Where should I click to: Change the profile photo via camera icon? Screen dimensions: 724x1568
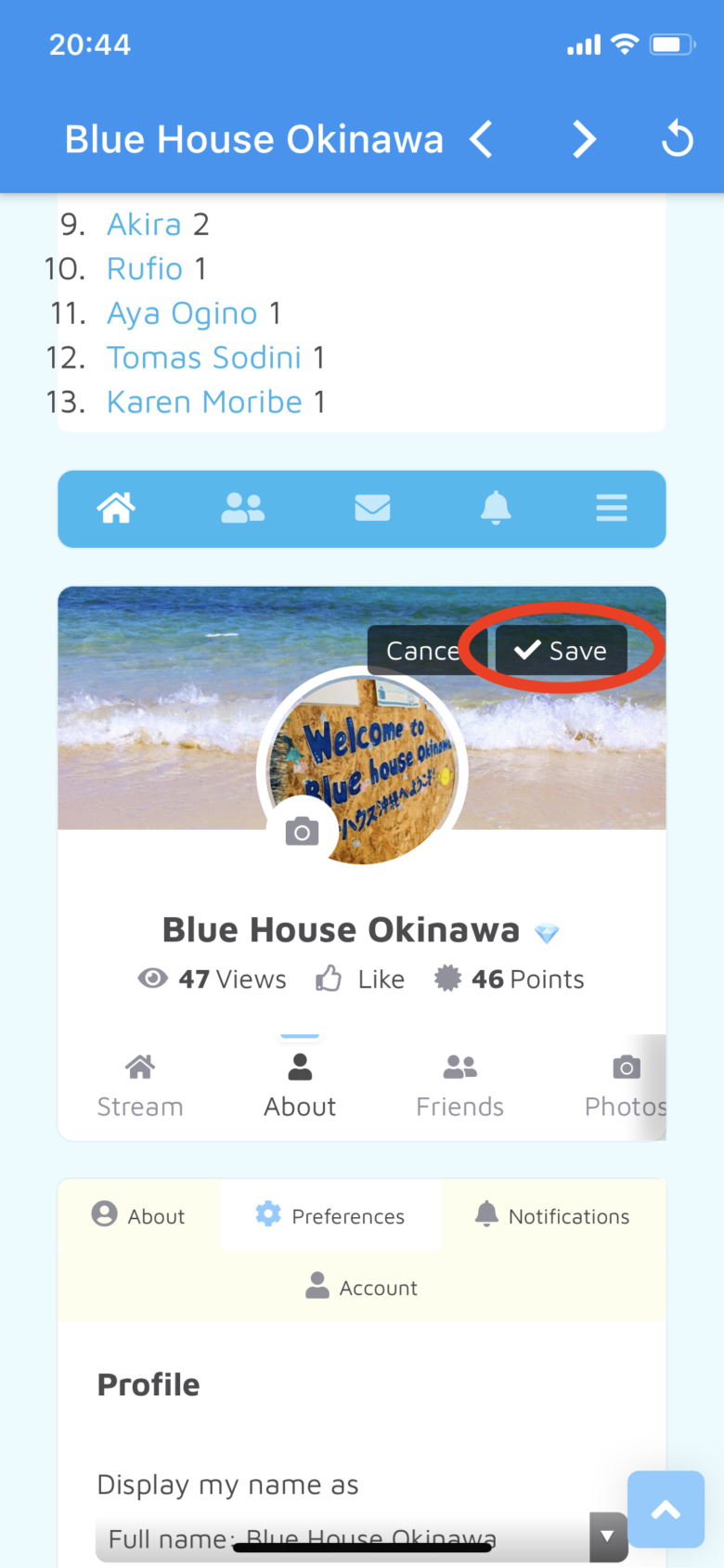(x=302, y=831)
